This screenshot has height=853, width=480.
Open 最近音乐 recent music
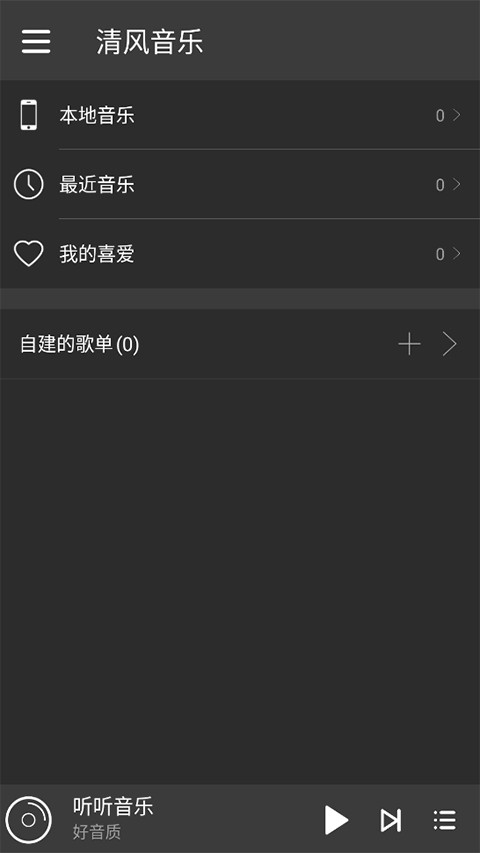[x=240, y=184]
